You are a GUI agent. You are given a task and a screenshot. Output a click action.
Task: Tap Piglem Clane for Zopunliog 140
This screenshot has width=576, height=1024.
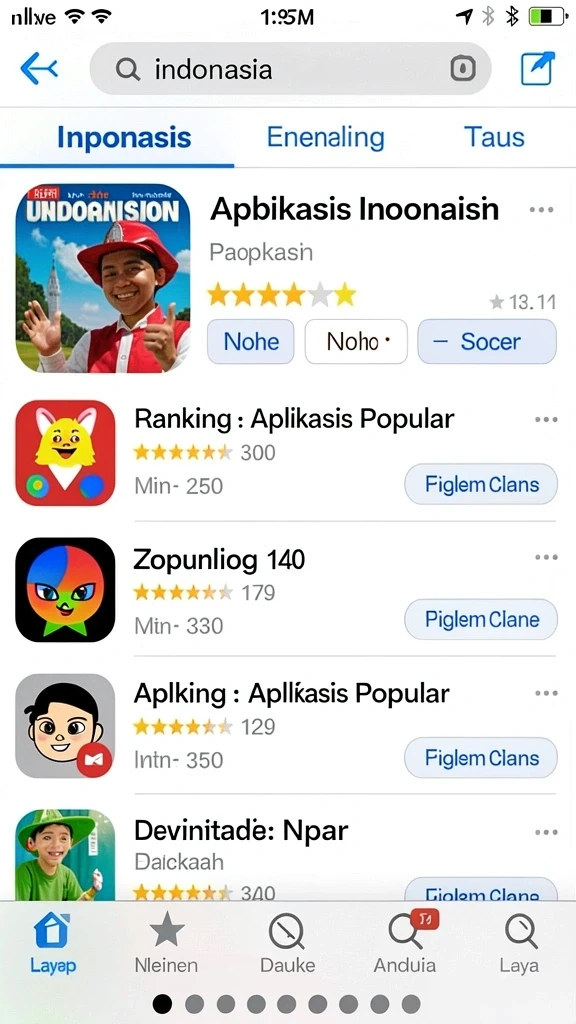pyautogui.click(x=481, y=618)
